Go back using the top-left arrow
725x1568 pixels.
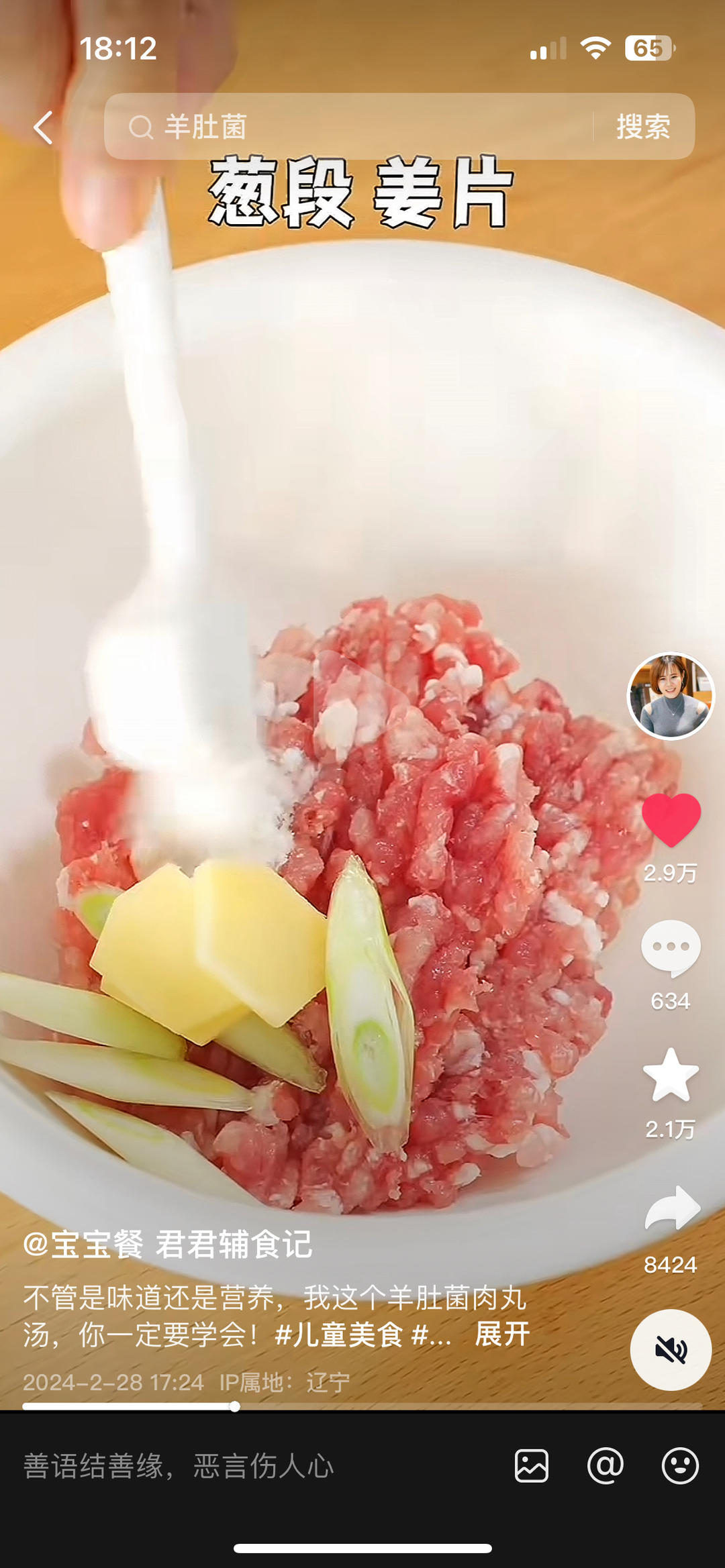point(44,127)
